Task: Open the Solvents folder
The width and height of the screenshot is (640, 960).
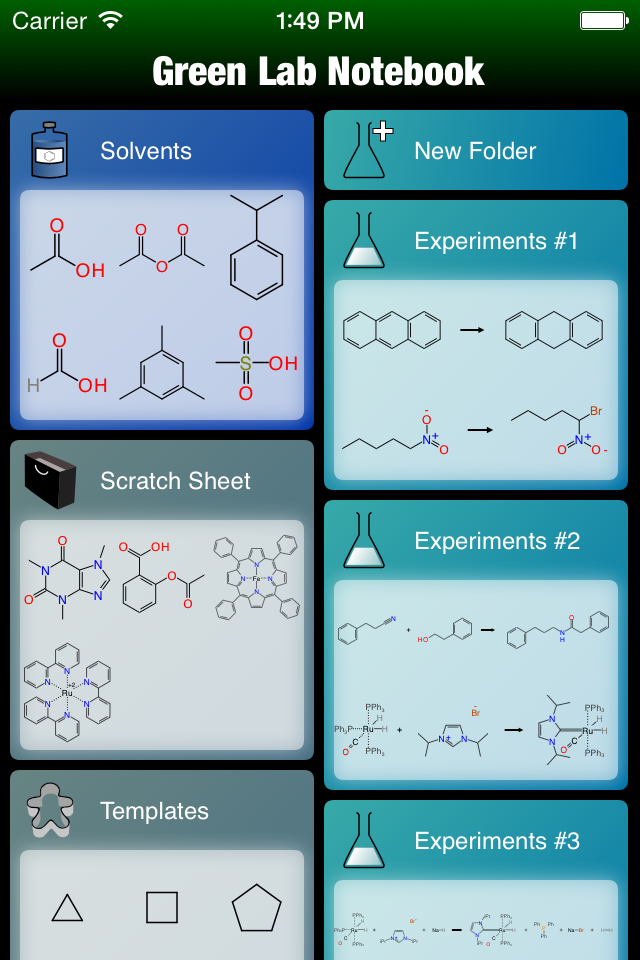Action: coord(146,152)
